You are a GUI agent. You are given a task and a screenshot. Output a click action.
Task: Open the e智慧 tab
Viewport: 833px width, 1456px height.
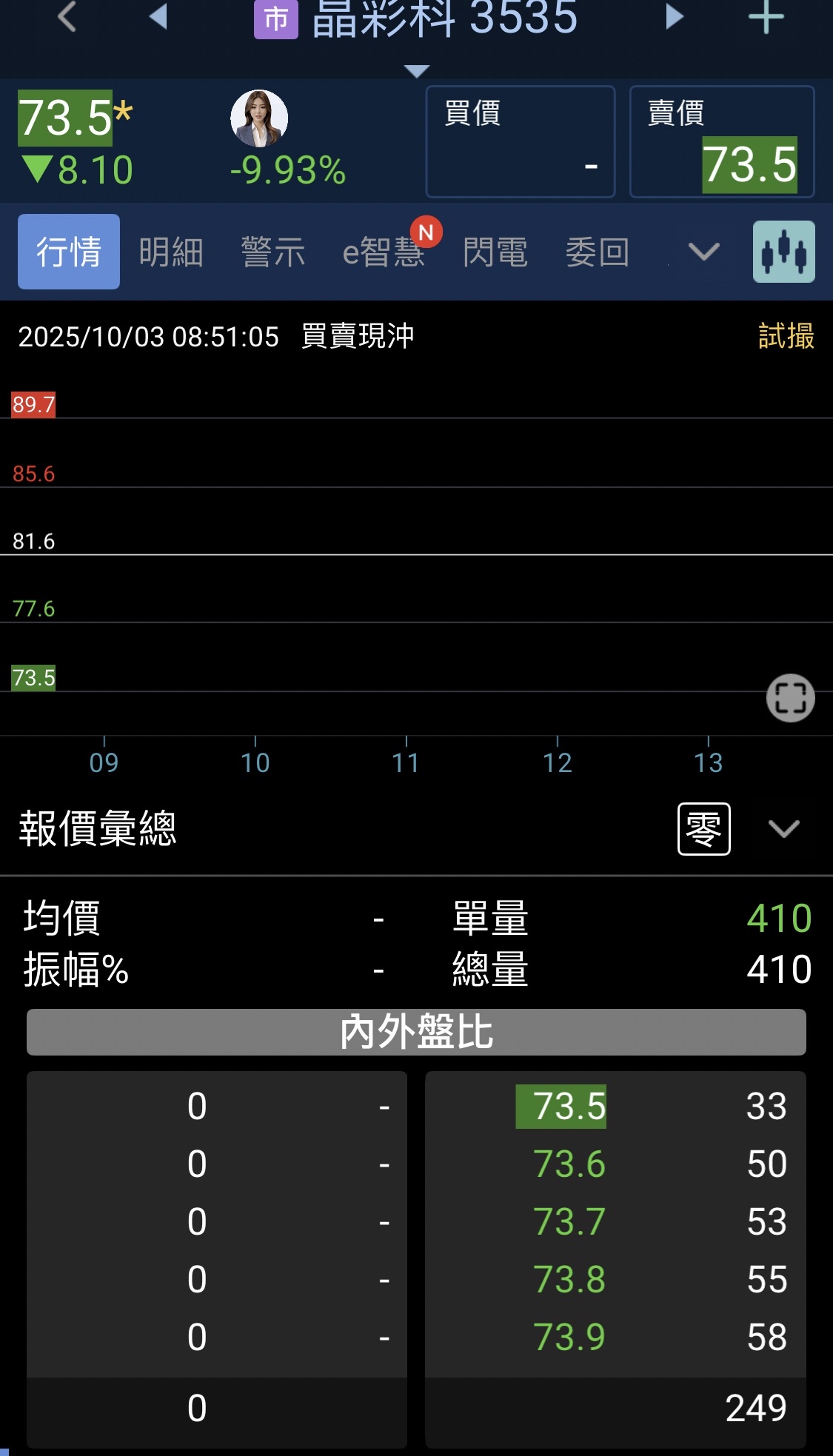pyautogui.click(x=384, y=252)
